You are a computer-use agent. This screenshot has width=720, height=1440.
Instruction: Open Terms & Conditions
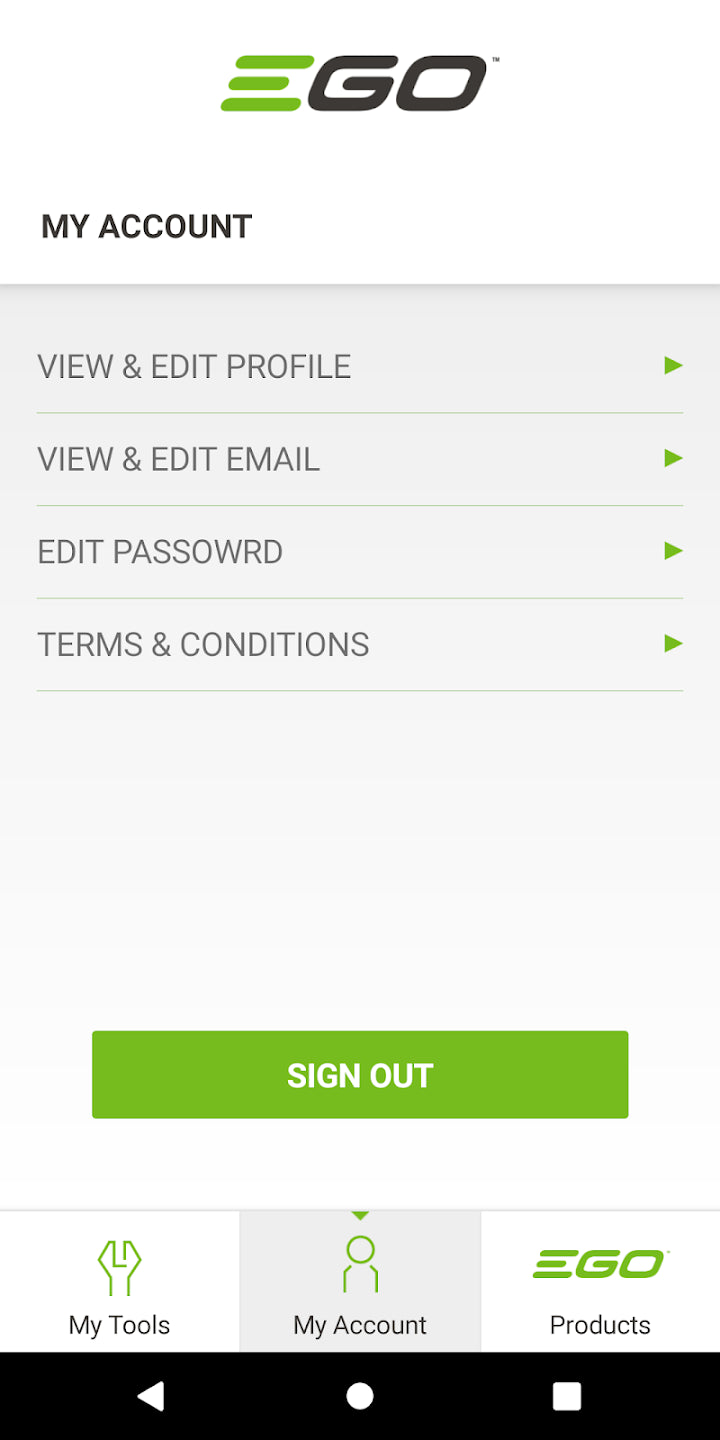point(360,645)
